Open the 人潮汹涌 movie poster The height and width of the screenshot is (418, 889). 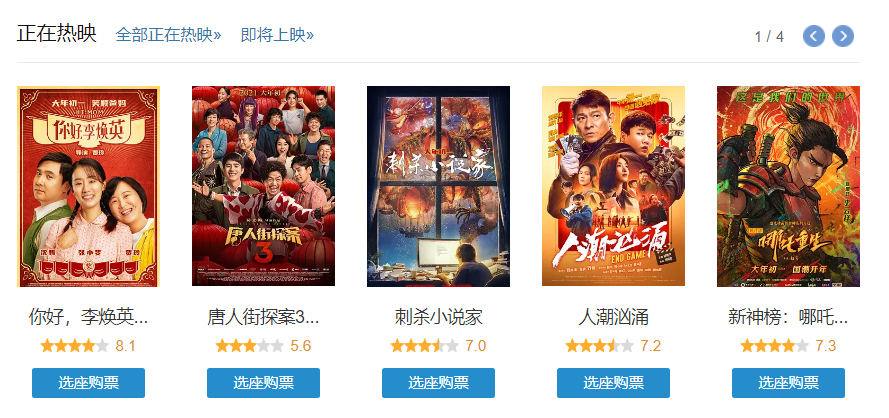[x=613, y=186]
